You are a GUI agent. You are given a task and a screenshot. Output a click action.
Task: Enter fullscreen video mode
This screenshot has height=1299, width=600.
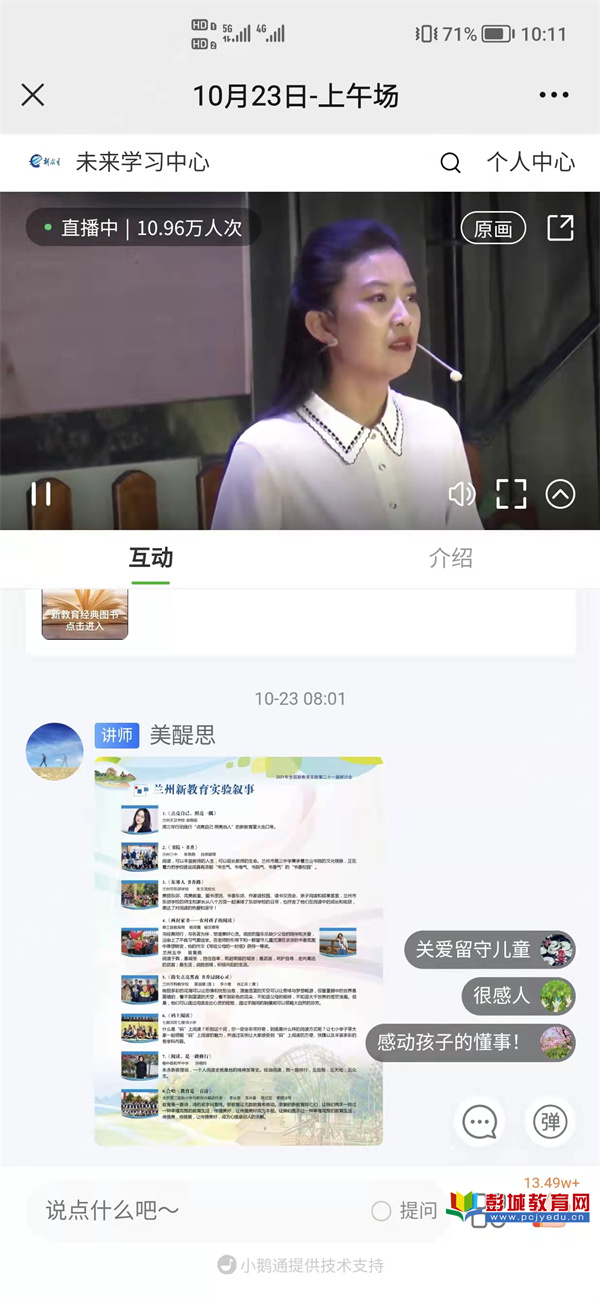pyautogui.click(x=511, y=494)
